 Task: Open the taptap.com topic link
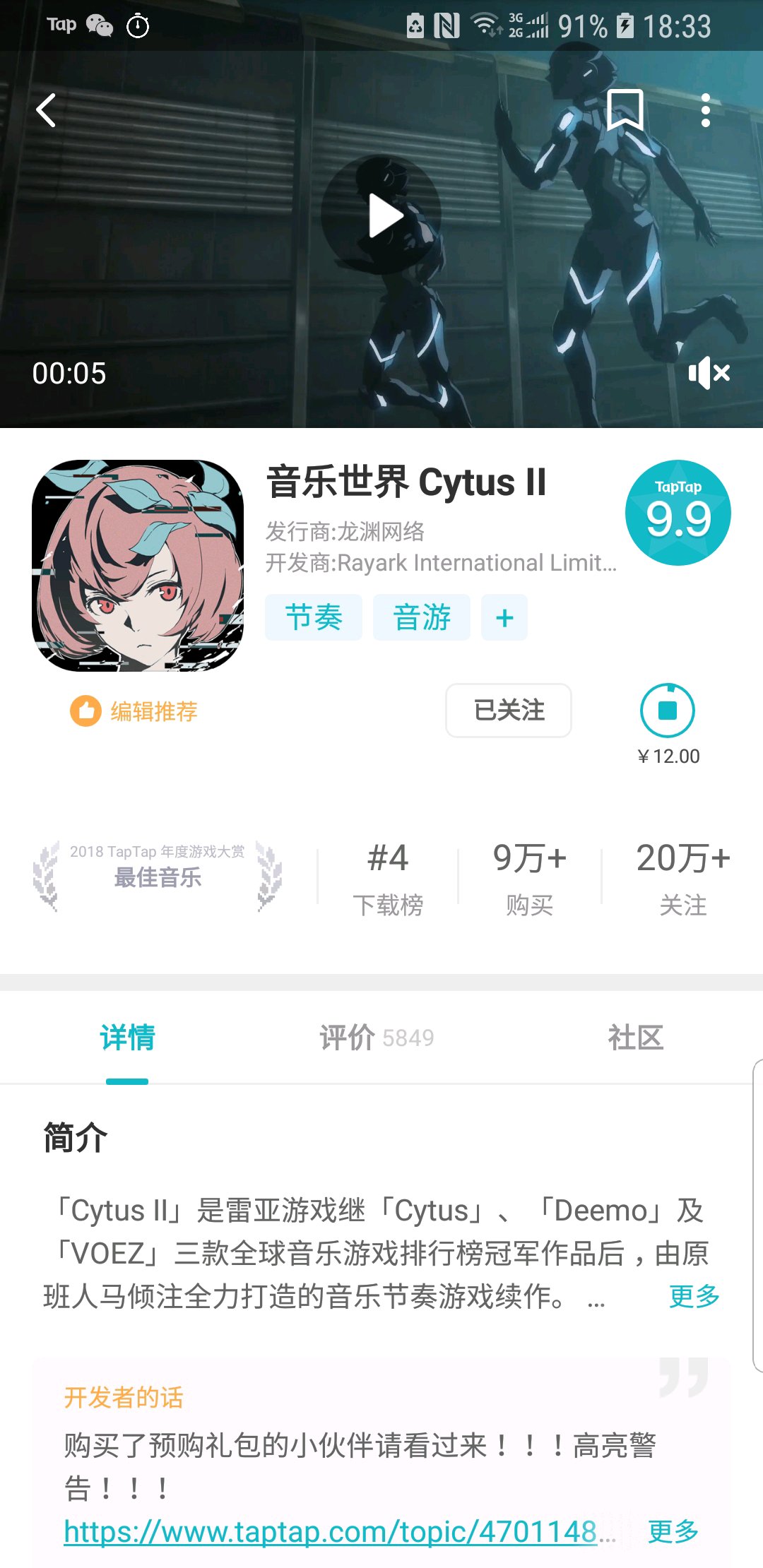pos(331,1532)
